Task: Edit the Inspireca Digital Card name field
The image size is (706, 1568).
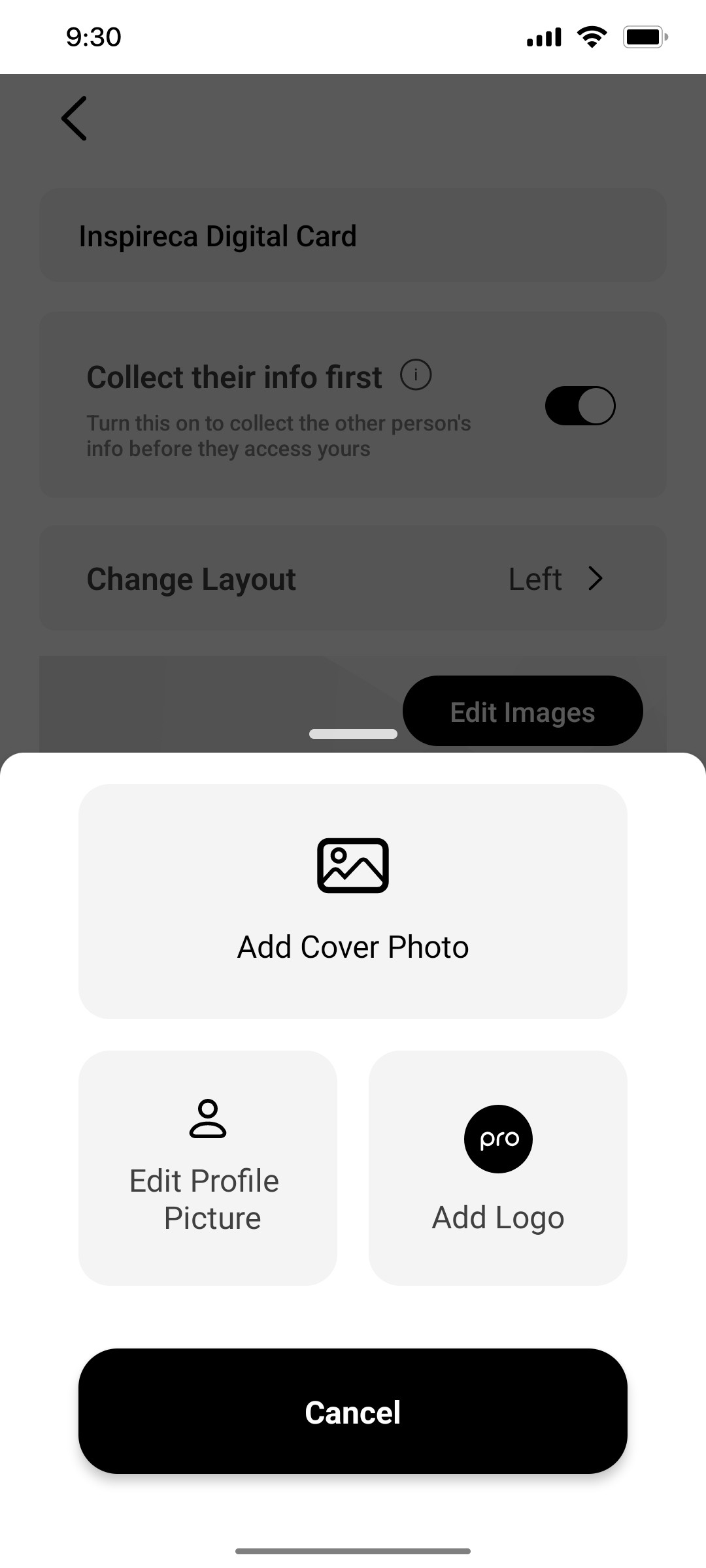Action: coord(353,236)
